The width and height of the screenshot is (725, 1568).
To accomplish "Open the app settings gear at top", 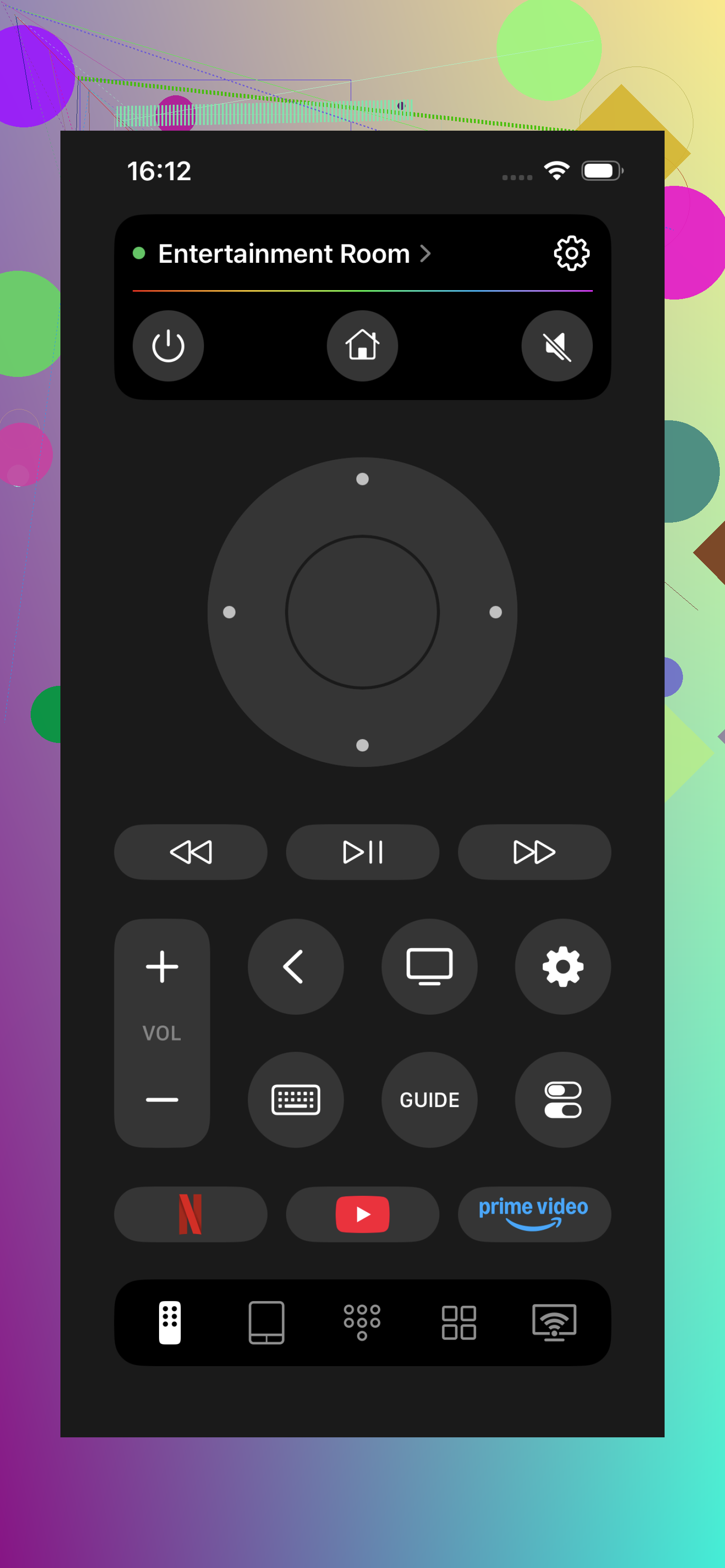I will [x=571, y=253].
